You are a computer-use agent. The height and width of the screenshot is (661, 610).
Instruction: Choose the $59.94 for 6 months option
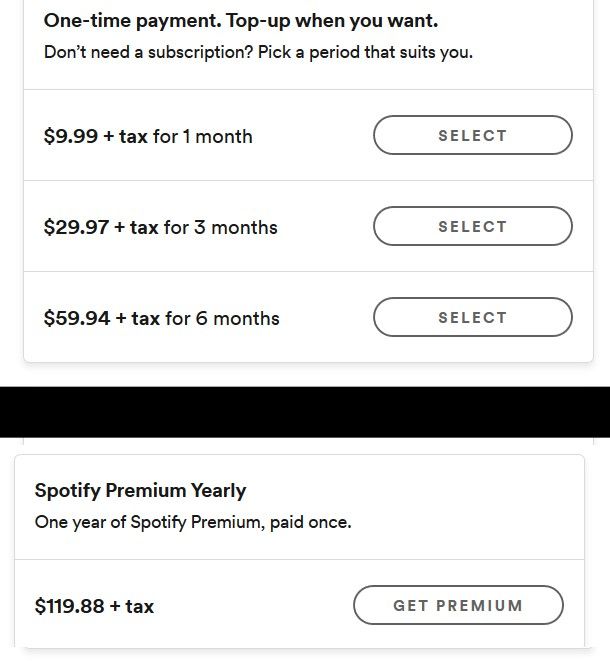point(472,317)
